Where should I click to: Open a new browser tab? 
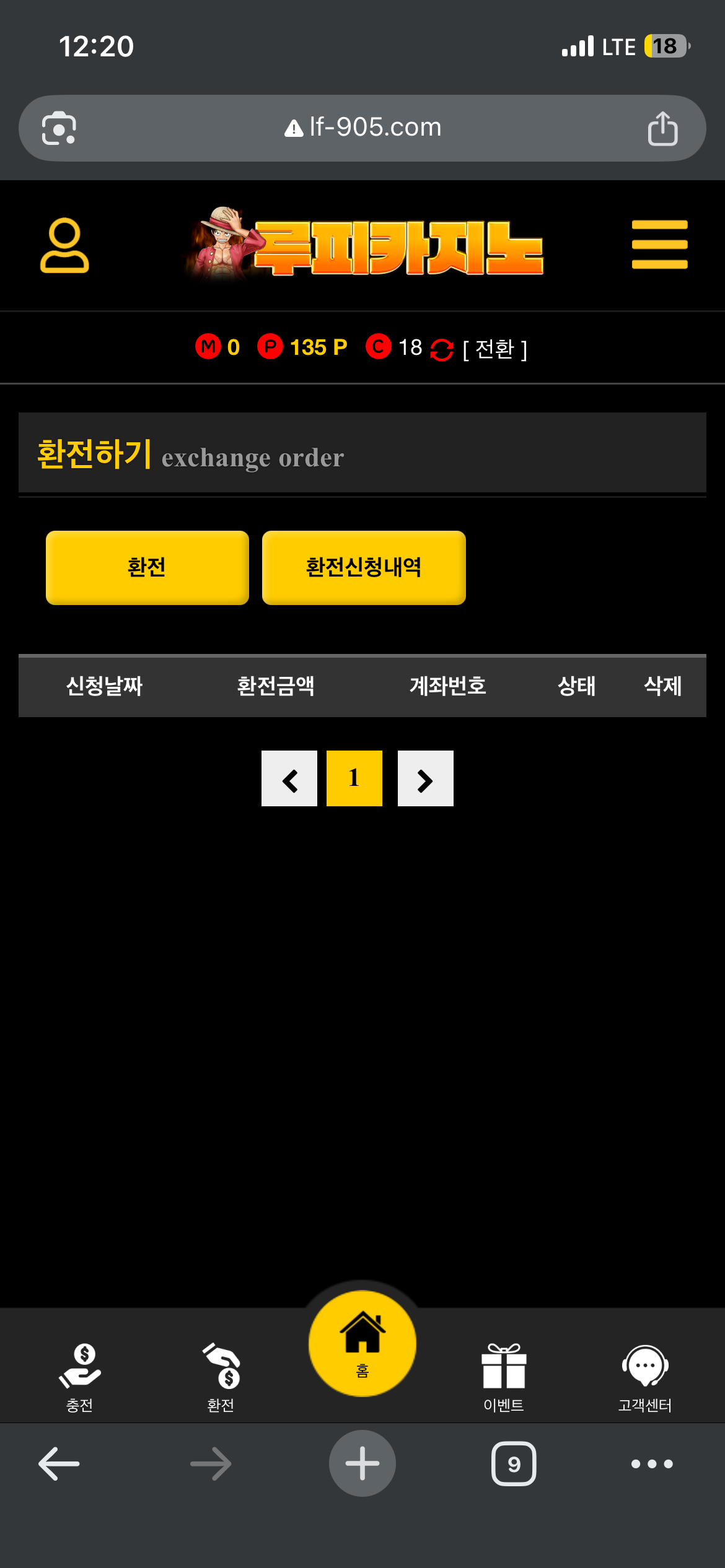pyautogui.click(x=362, y=1463)
